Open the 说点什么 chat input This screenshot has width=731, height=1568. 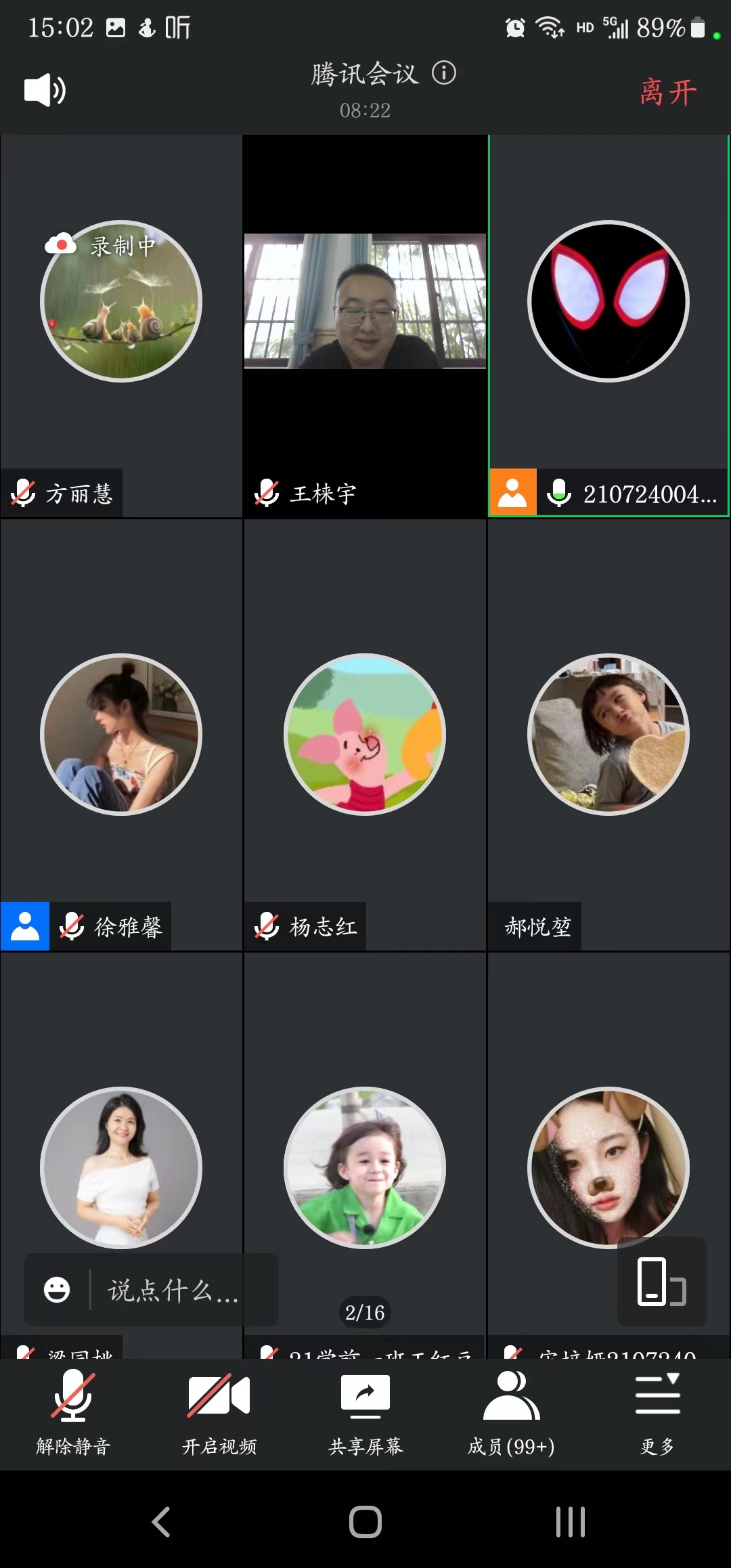tap(173, 1290)
